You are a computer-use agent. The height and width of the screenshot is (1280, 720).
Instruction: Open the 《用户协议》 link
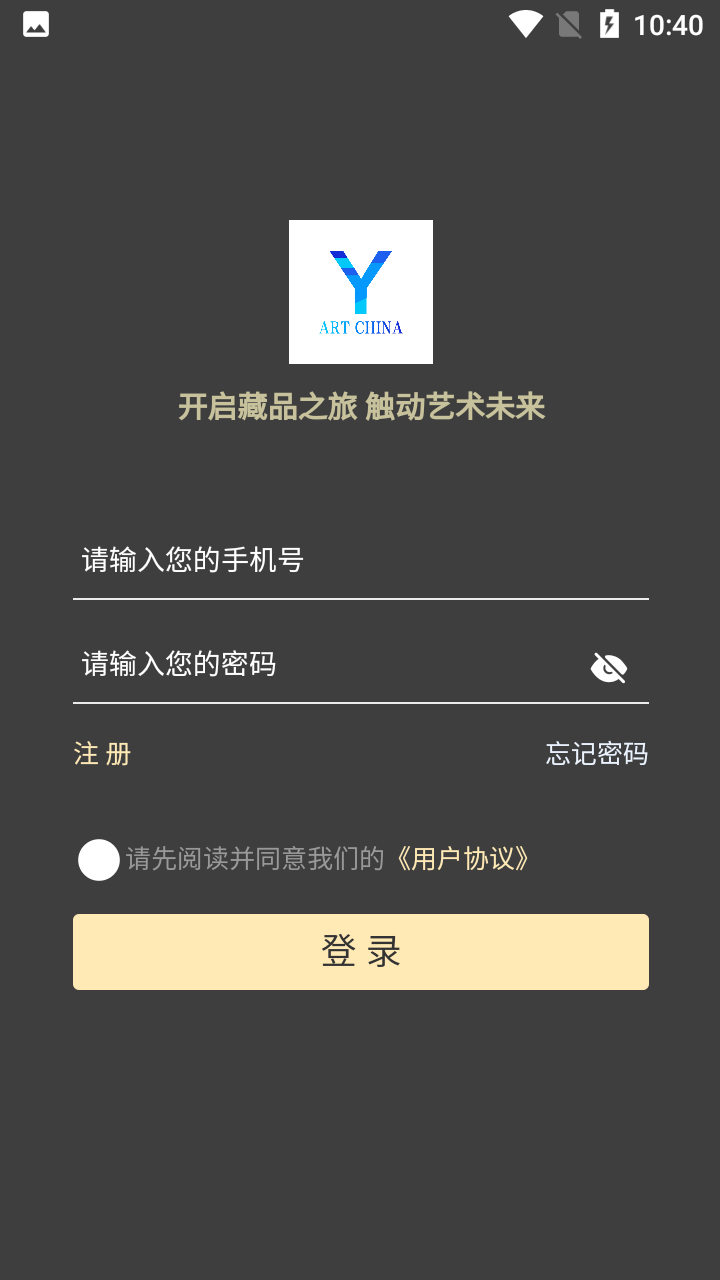point(459,859)
